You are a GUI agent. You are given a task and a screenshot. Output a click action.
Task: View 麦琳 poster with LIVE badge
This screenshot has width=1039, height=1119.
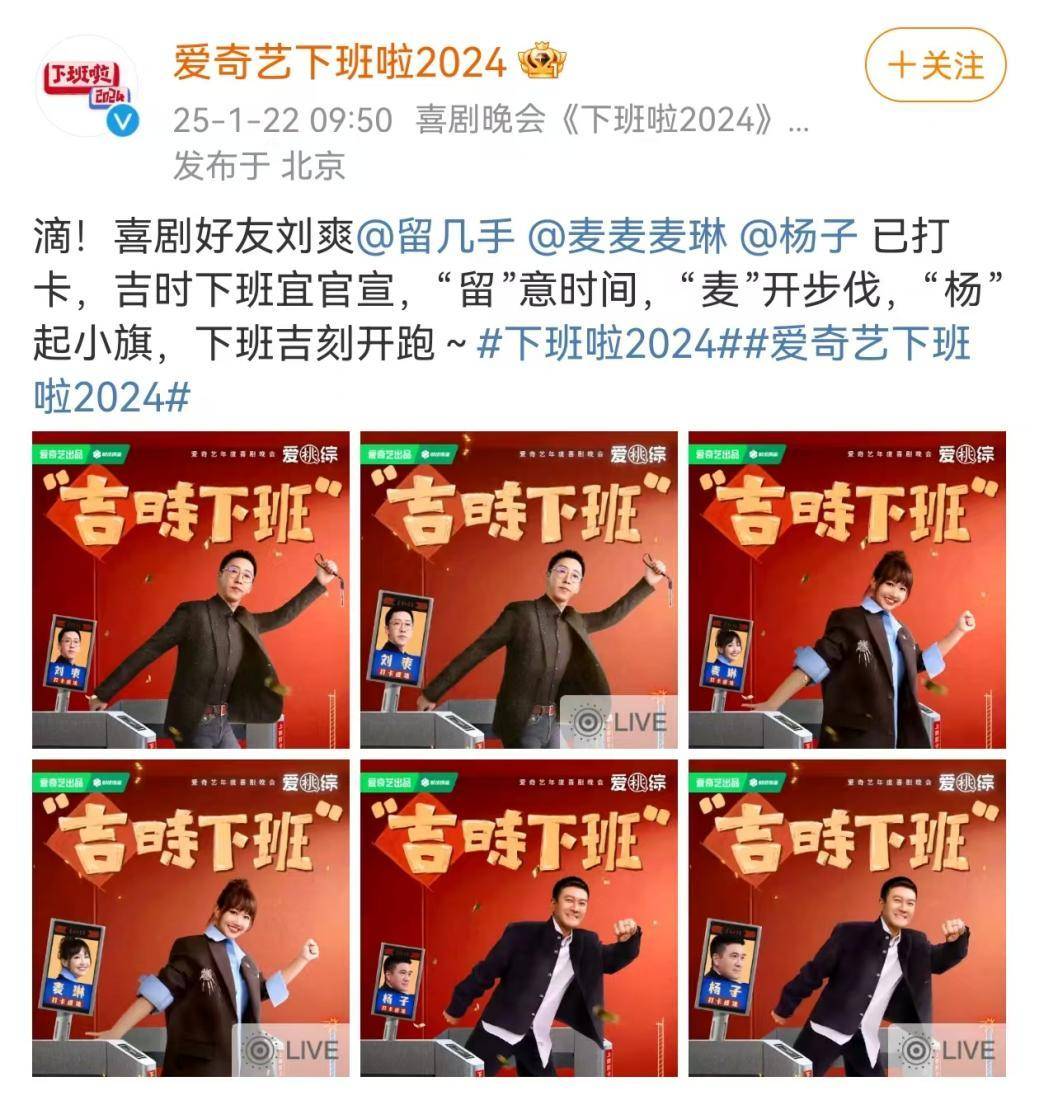(191, 918)
